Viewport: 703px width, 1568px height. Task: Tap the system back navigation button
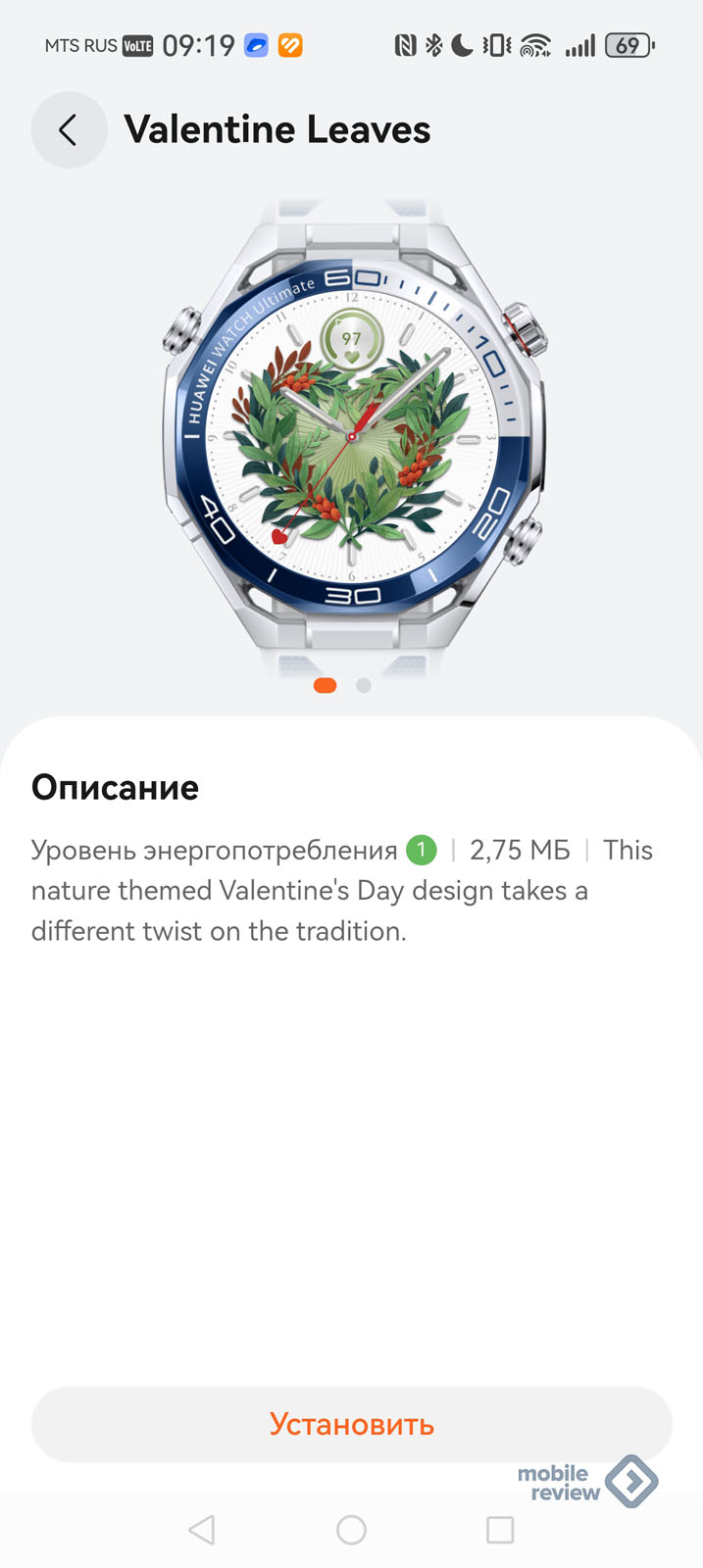[x=202, y=1530]
